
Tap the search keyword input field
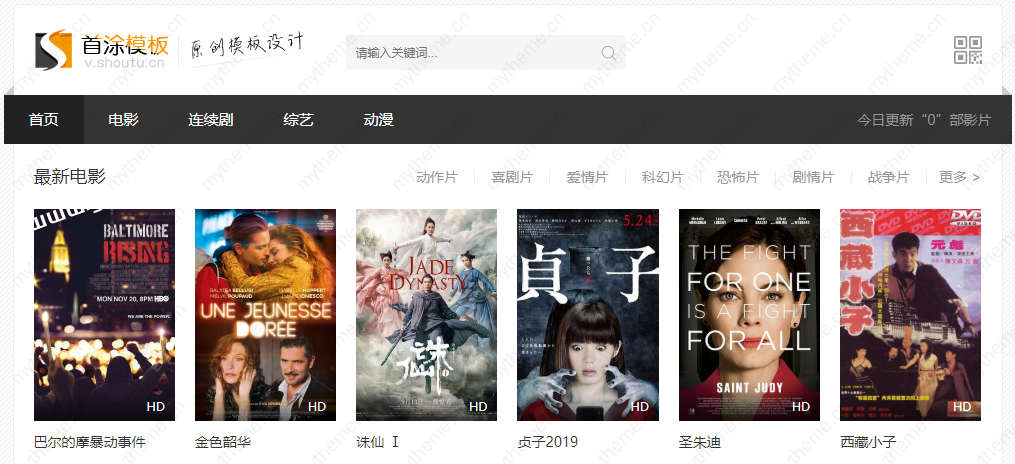[470, 53]
